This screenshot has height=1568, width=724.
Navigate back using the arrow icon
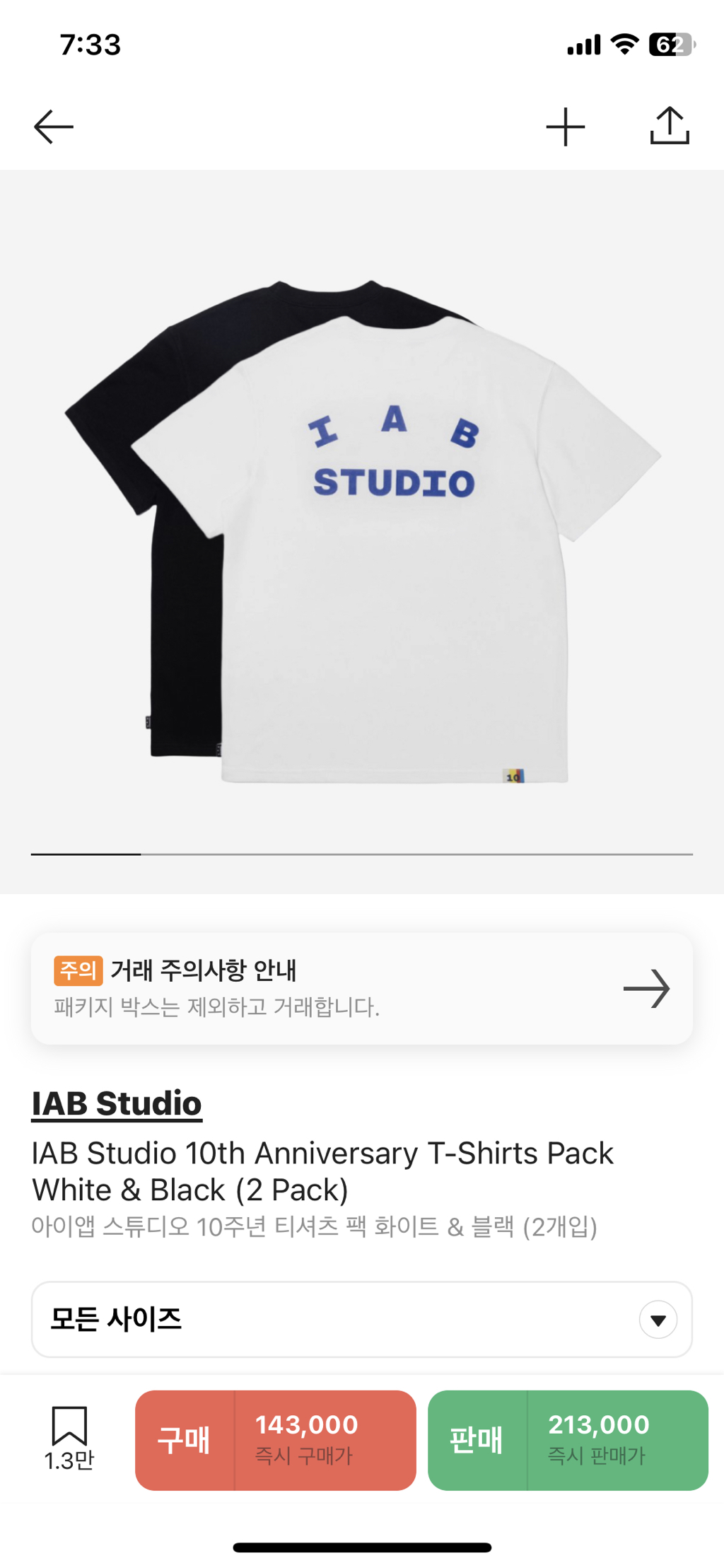pos(52,126)
